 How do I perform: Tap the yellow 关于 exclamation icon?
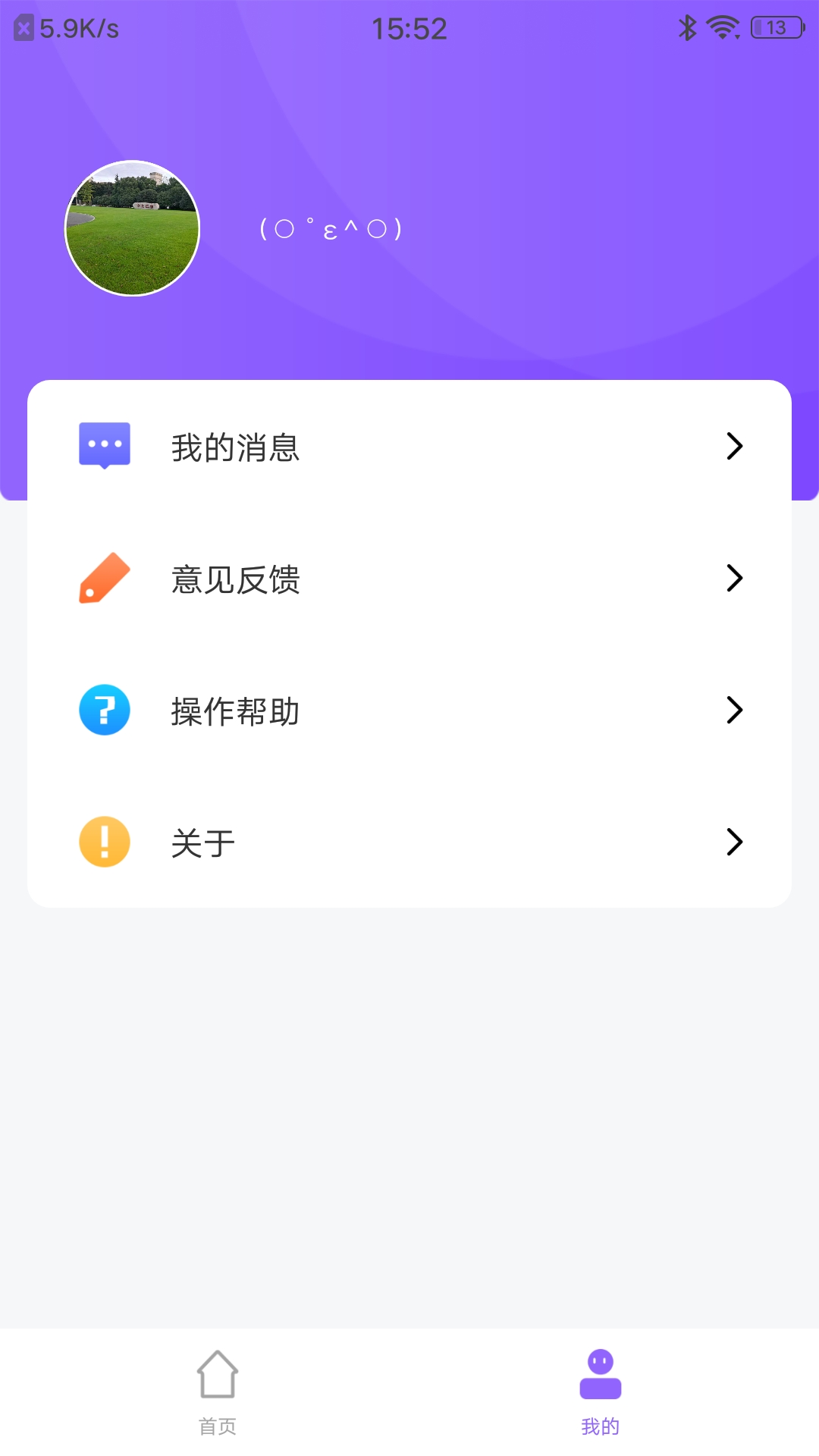pos(104,842)
